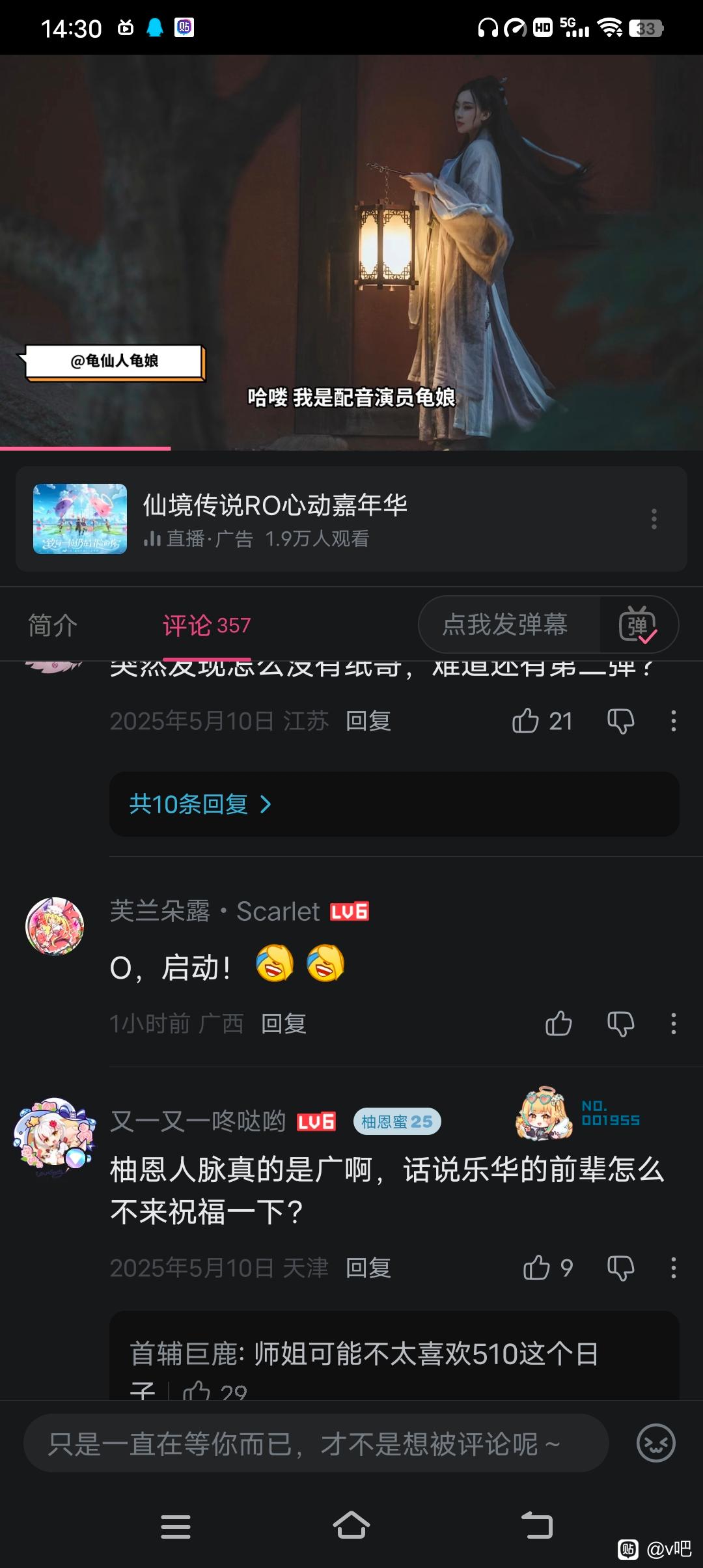This screenshot has width=703, height=1568.
Task: Dislike the comment posted from 江苏
Action: point(620,721)
